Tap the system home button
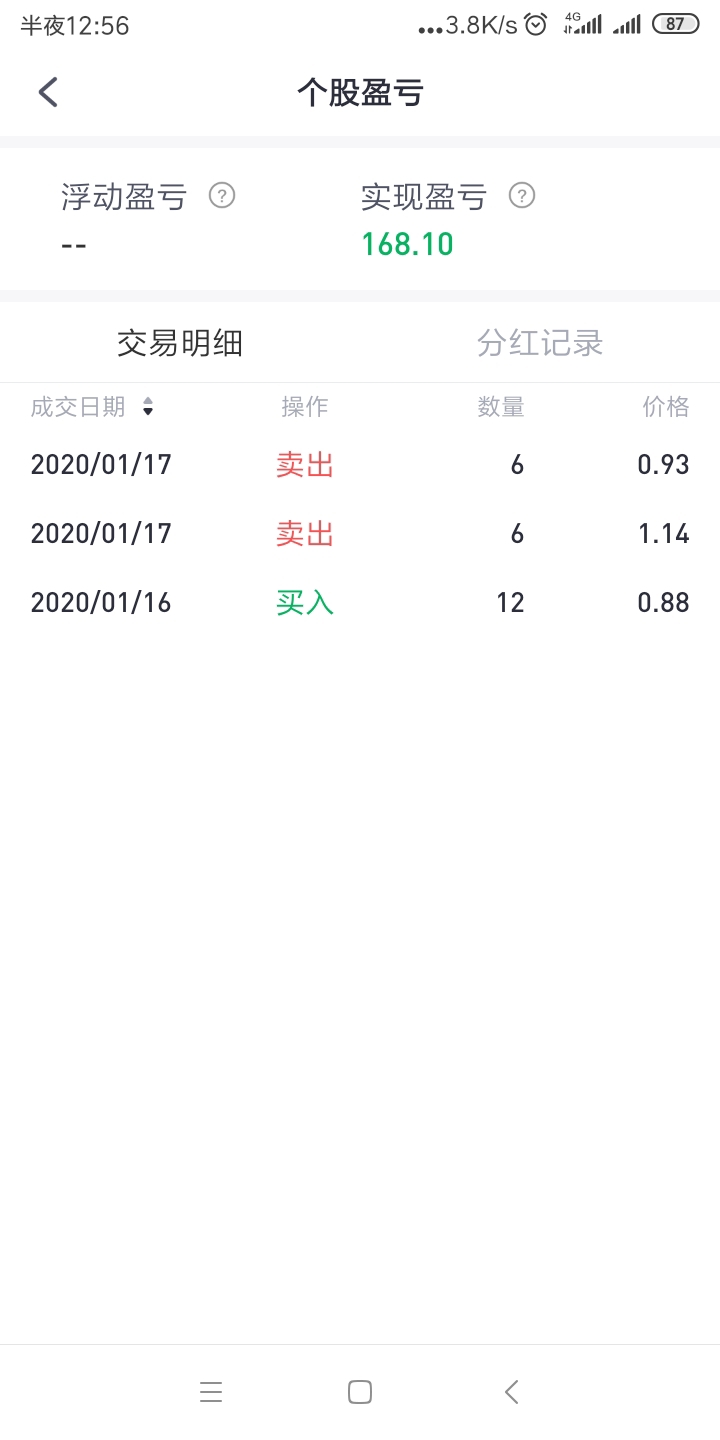This screenshot has height=1440, width=720. 360,1392
